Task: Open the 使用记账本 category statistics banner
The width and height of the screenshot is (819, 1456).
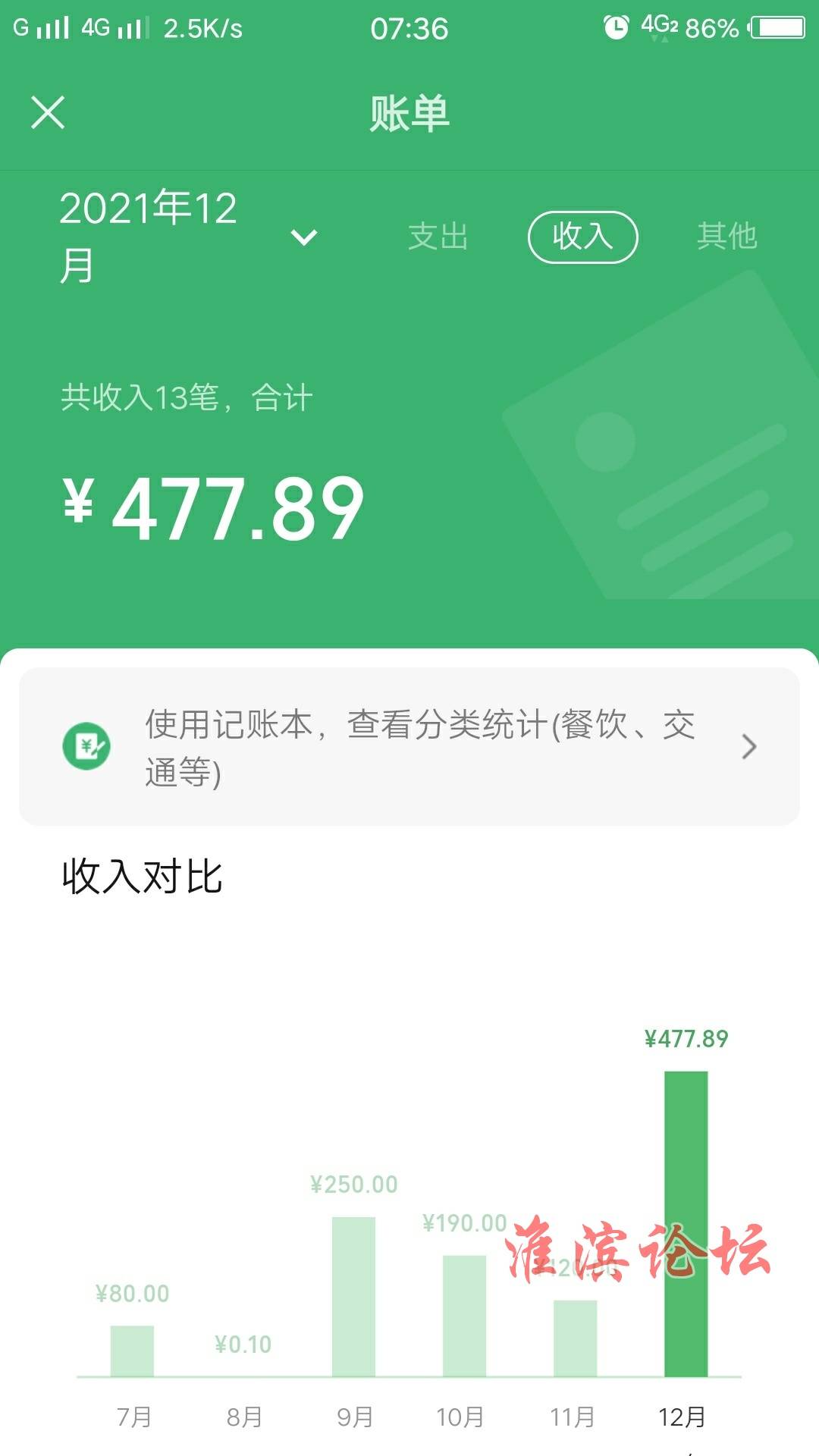Action: [x=409, y=746]
